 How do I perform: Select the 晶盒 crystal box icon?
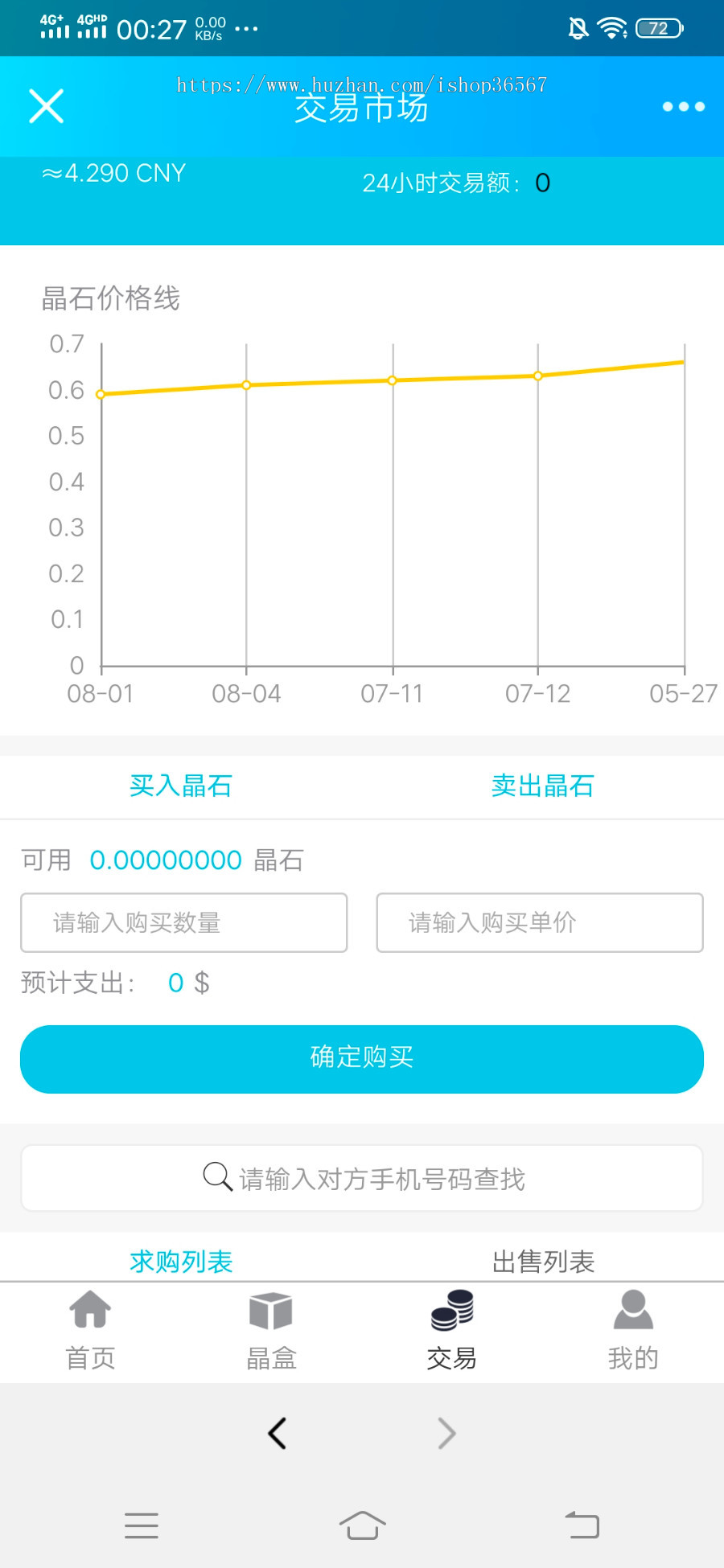(270, 1308)
